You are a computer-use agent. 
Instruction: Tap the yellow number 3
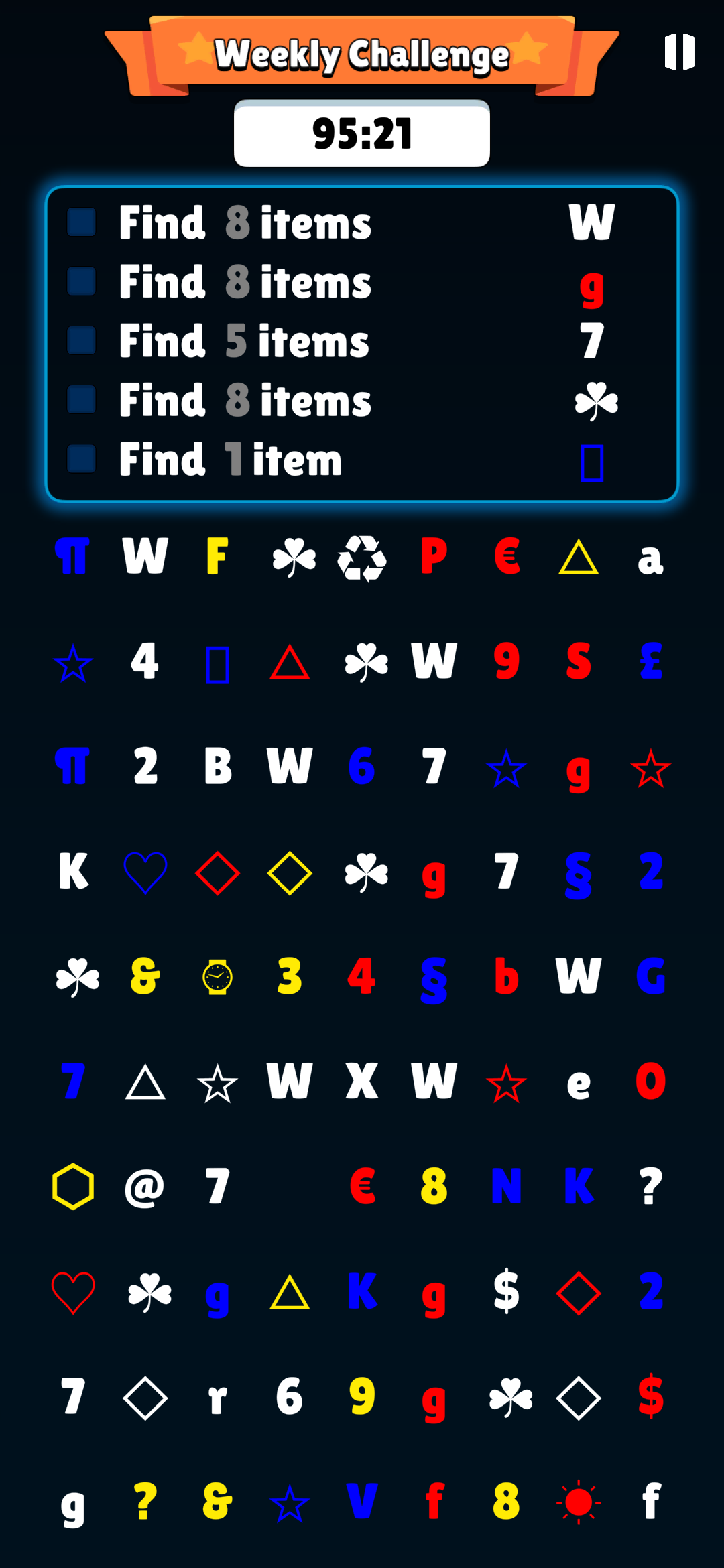click(290, 977)
